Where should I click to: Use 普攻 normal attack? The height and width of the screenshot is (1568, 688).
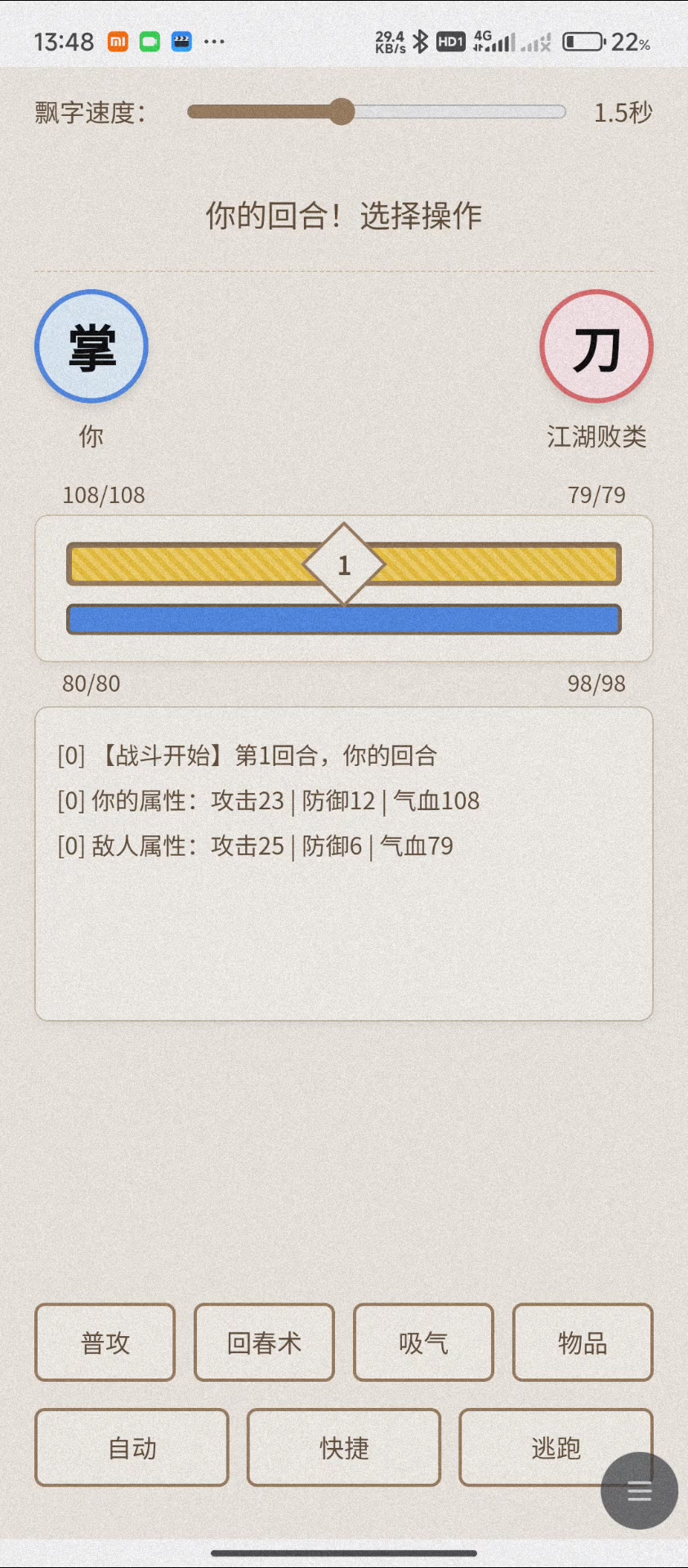pos(105,1343)
